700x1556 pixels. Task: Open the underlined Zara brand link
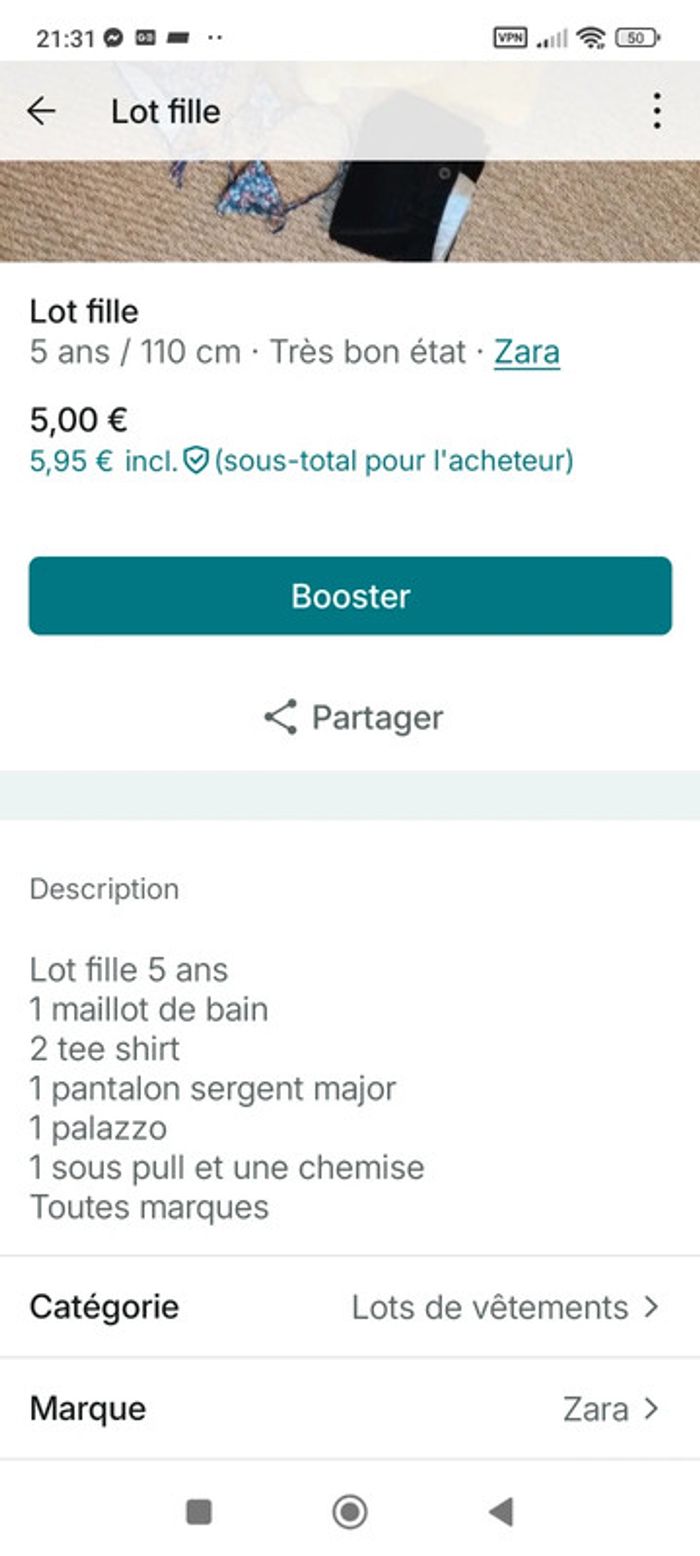(527, 352)
